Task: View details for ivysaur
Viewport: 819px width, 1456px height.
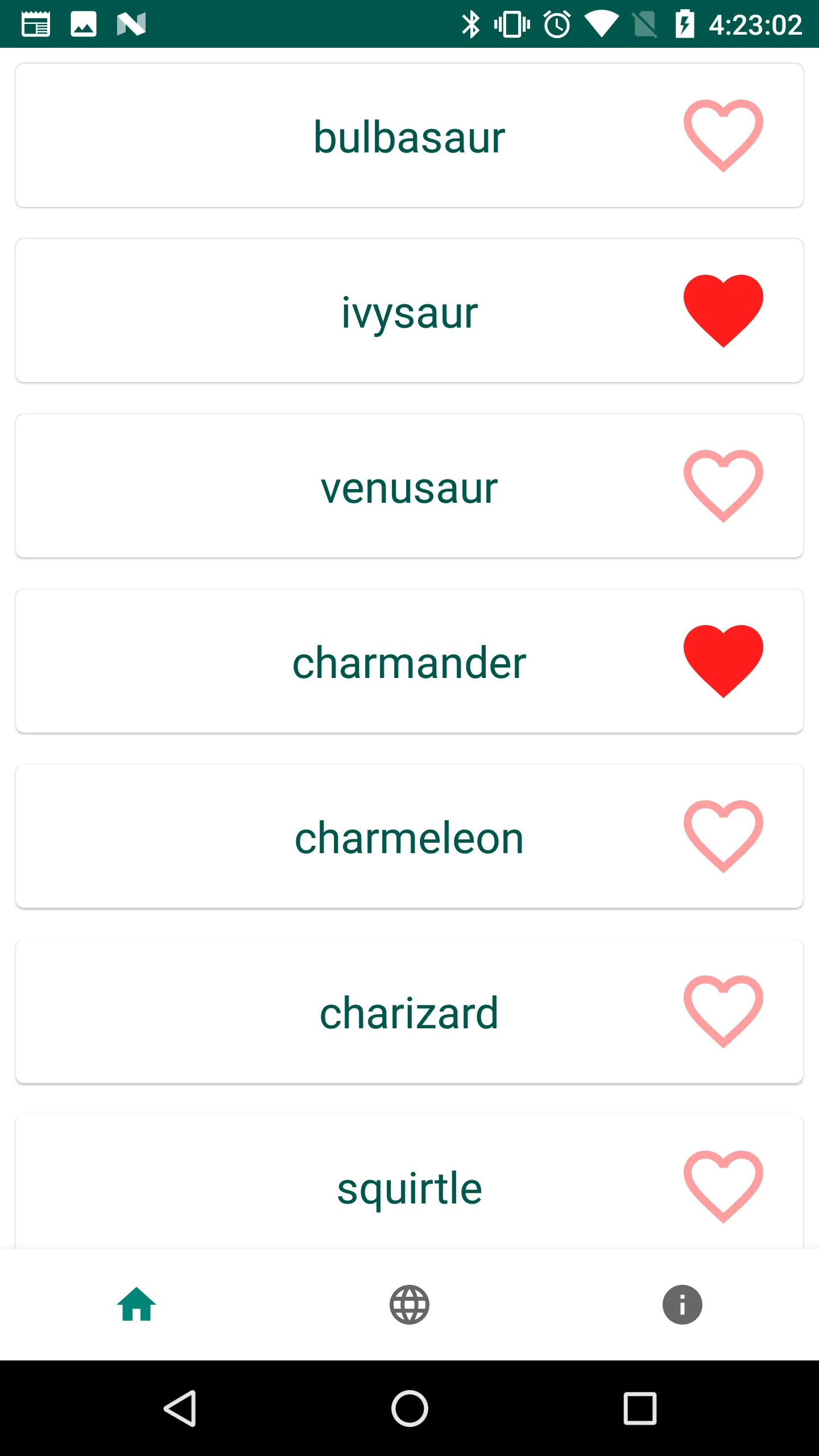Action: [408, 312]
